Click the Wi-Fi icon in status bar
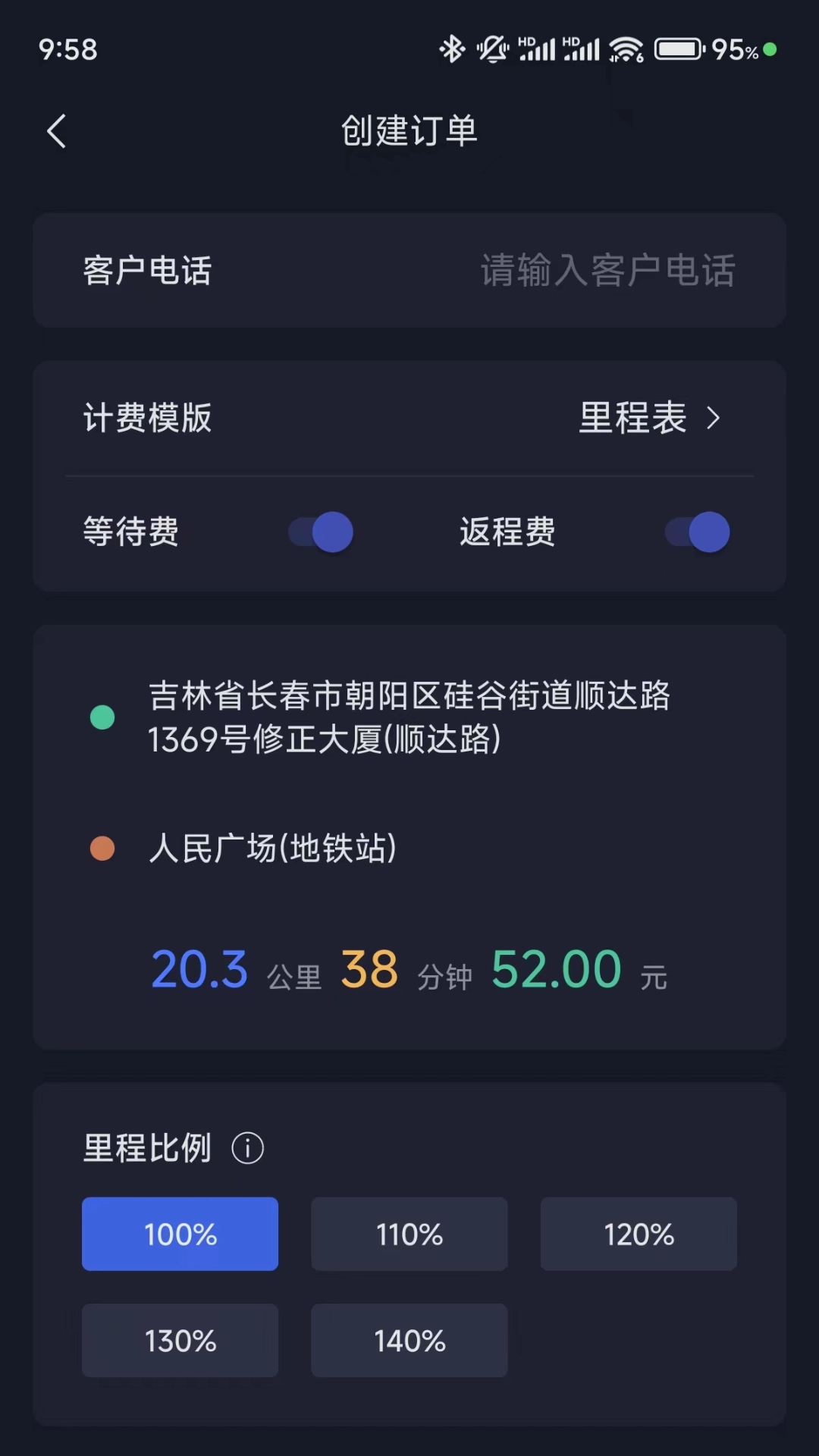 pyautogui.click(x=626, y=47)
